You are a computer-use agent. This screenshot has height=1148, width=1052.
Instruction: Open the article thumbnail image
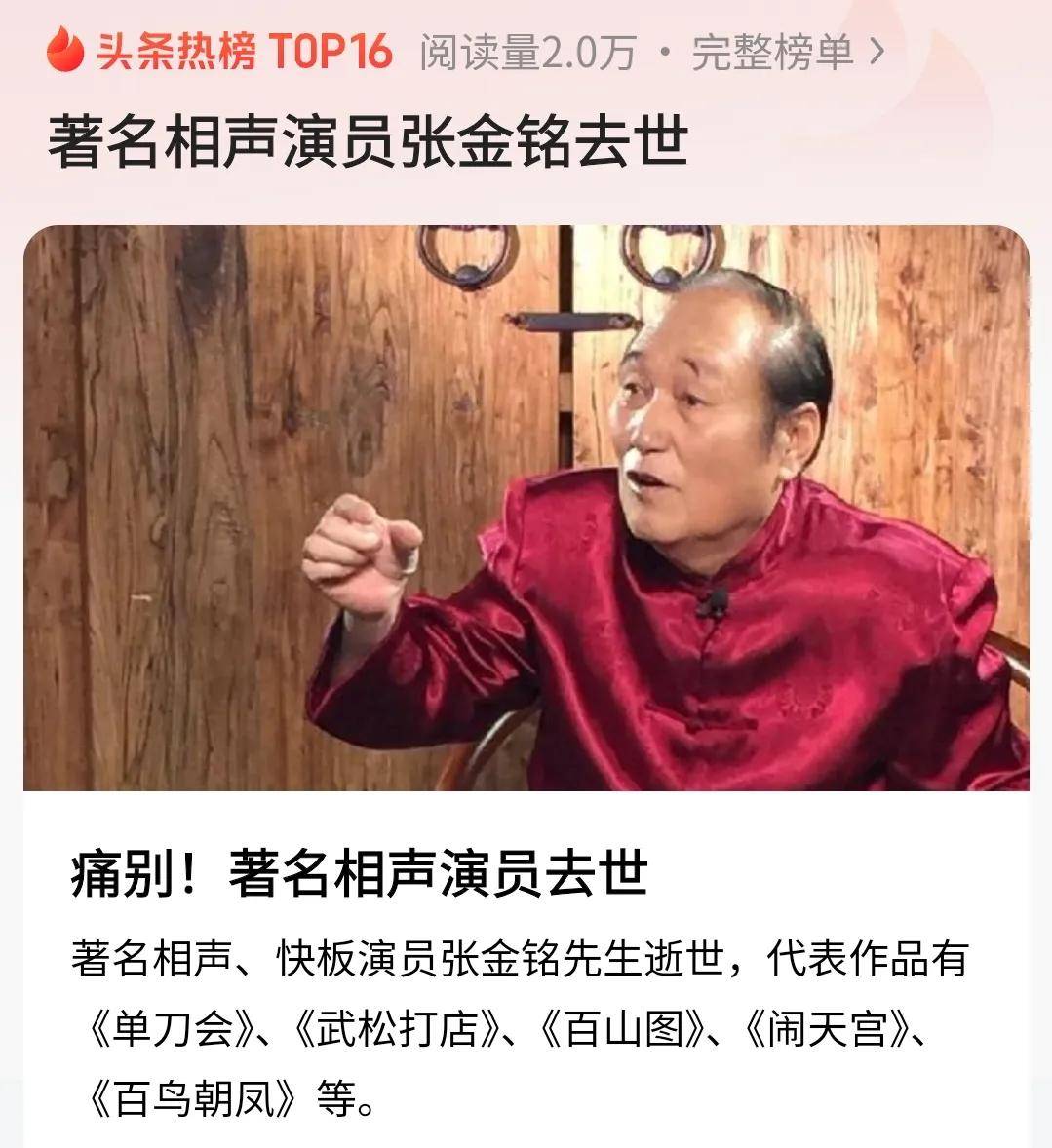click(526, 507)
